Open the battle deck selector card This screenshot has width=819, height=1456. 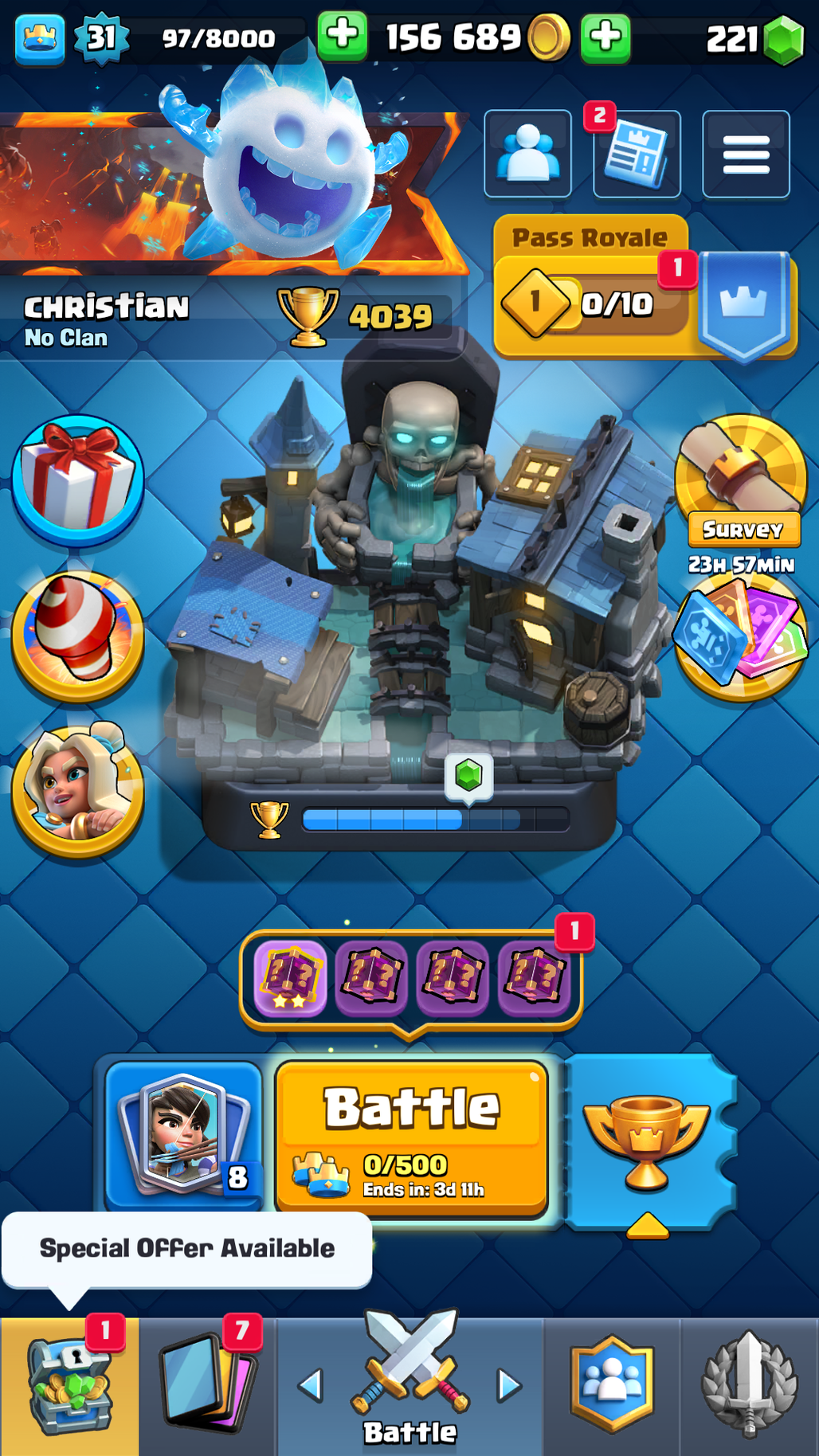(184, 1137)
